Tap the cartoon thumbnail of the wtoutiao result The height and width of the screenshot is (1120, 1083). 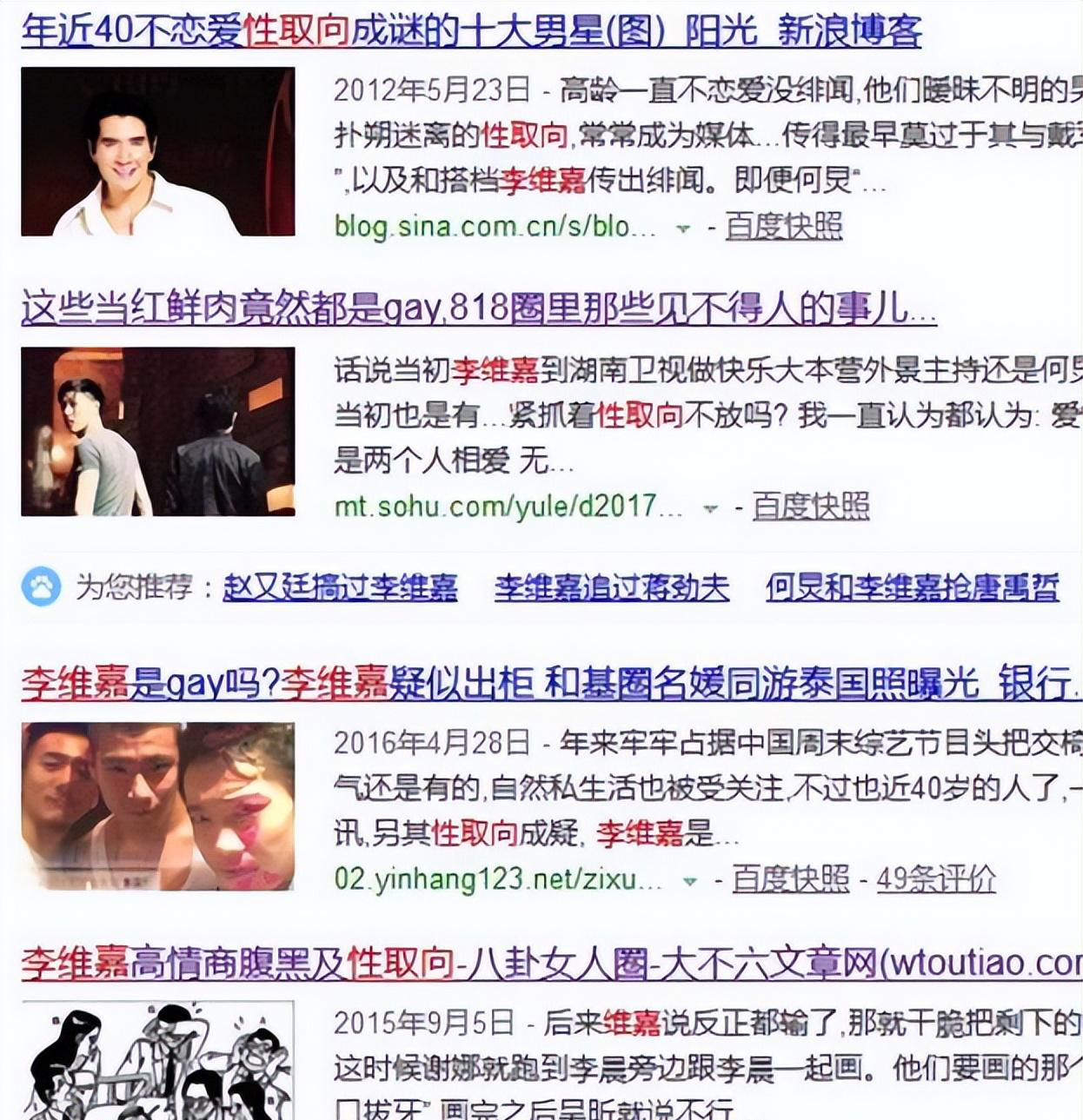click(158, 1062)
